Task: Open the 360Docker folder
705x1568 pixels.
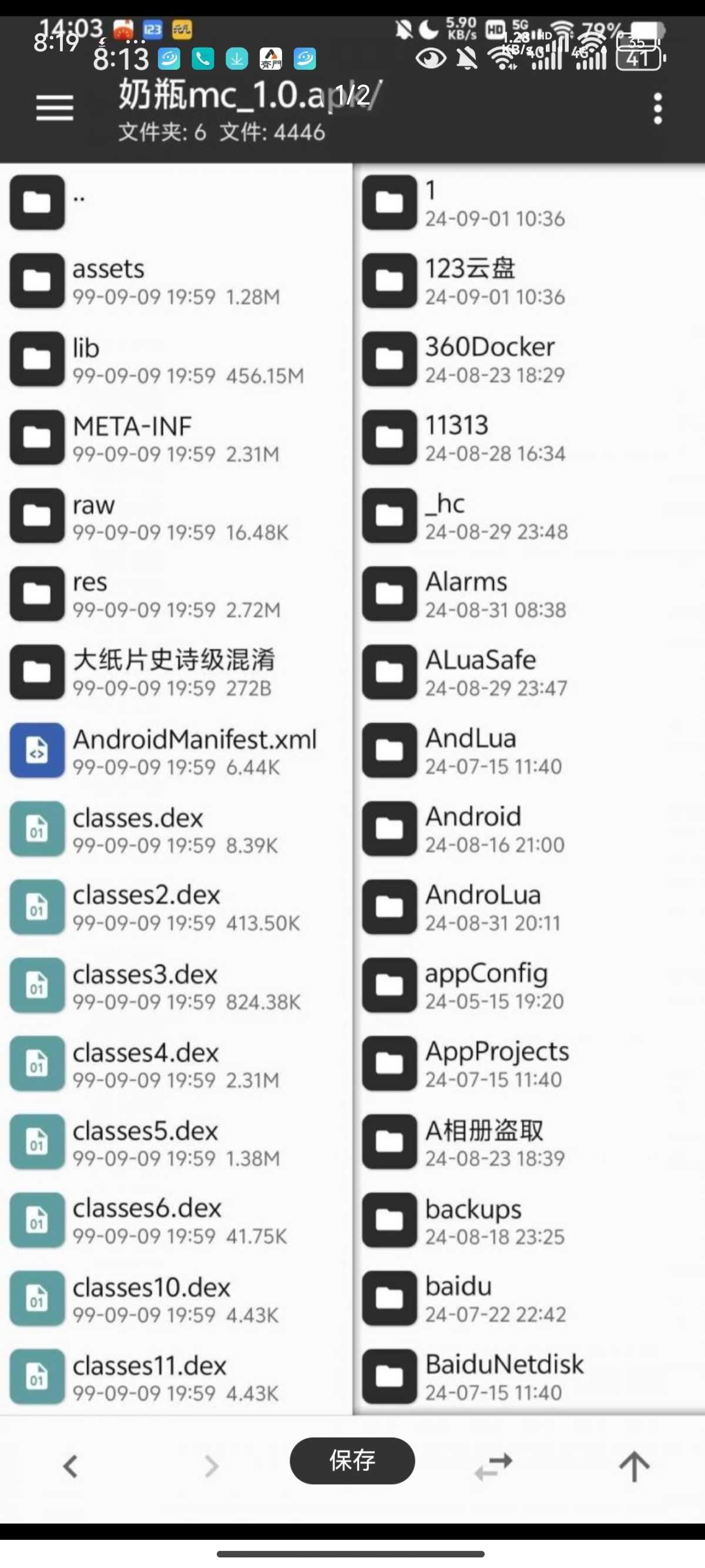Action: 531,359
